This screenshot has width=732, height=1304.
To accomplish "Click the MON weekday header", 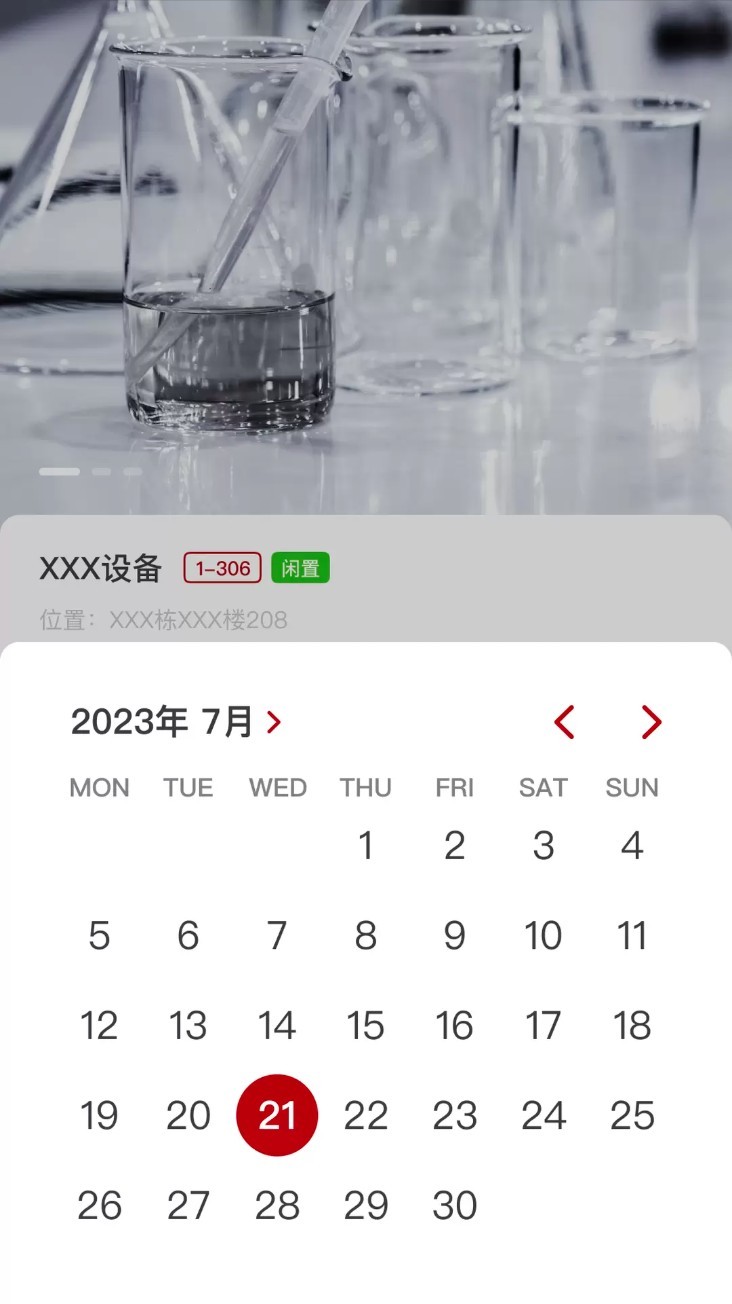I will coord(99,788).
